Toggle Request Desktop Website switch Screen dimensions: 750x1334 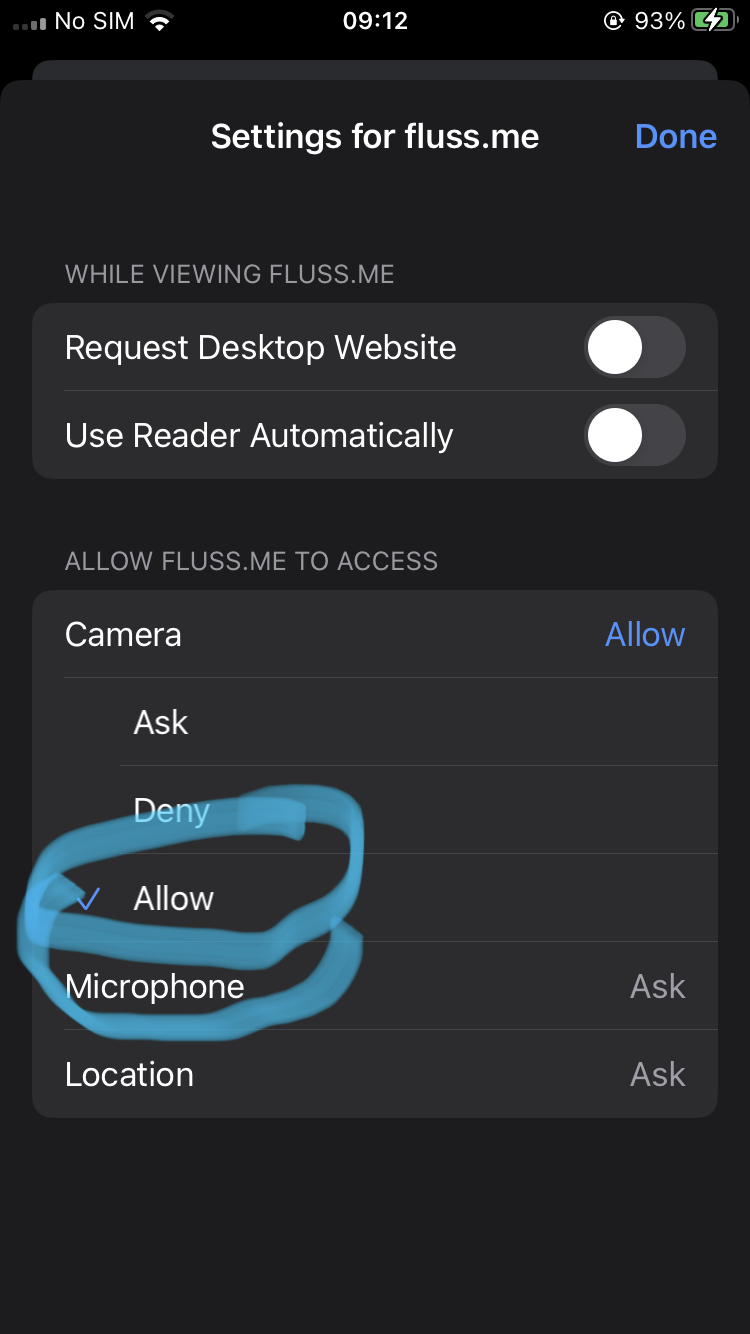point(634,348)
